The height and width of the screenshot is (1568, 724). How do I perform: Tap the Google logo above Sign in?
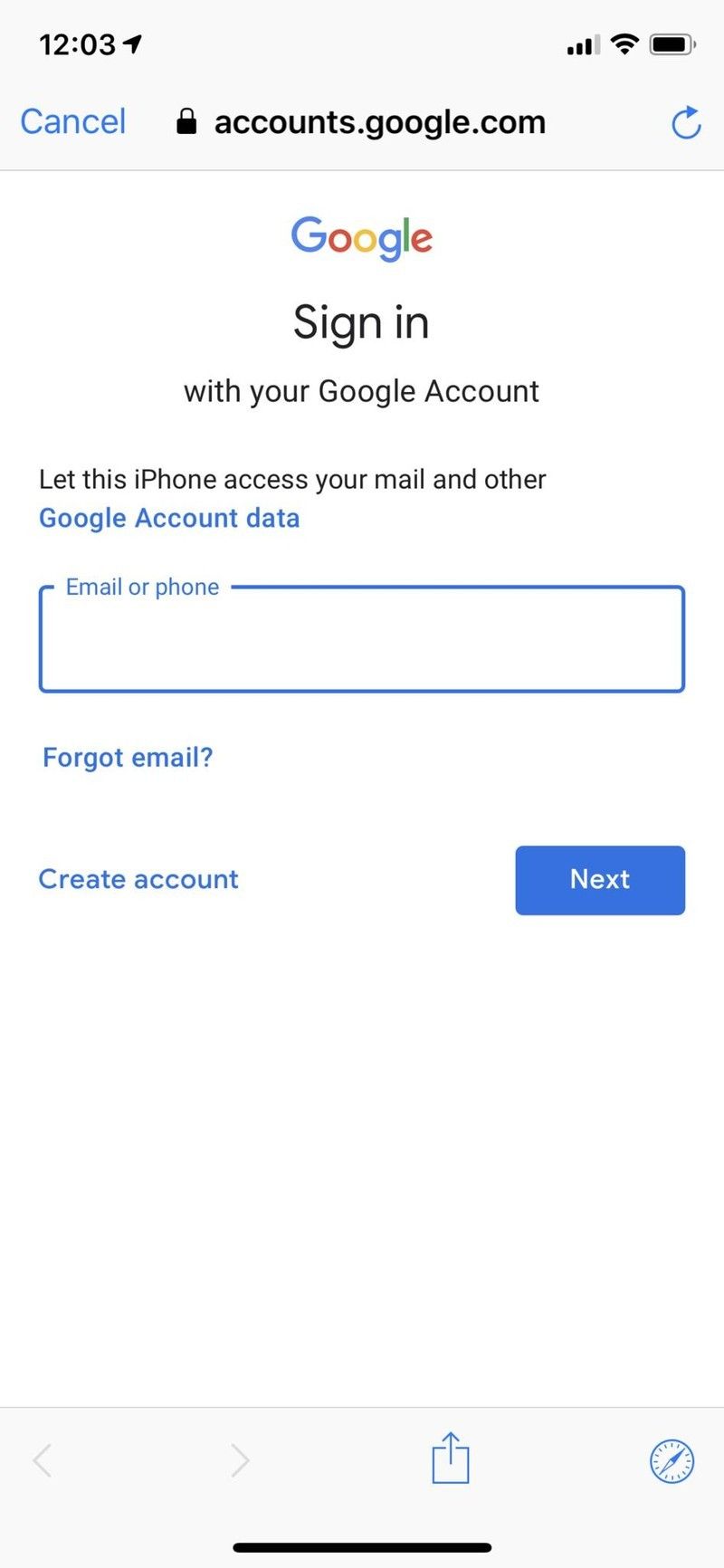[361, 237]
